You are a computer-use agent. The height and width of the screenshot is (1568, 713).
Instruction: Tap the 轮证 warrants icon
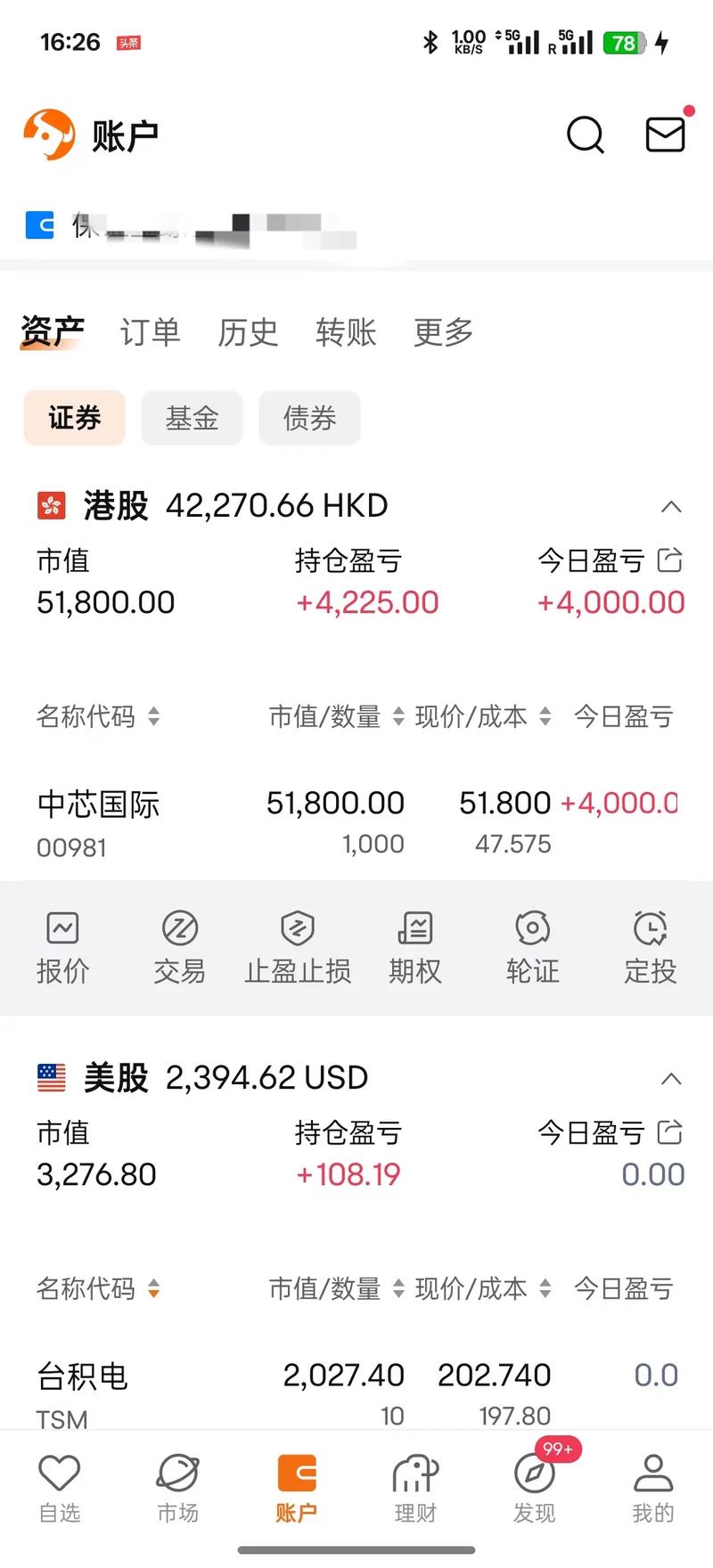coord(532,946)
